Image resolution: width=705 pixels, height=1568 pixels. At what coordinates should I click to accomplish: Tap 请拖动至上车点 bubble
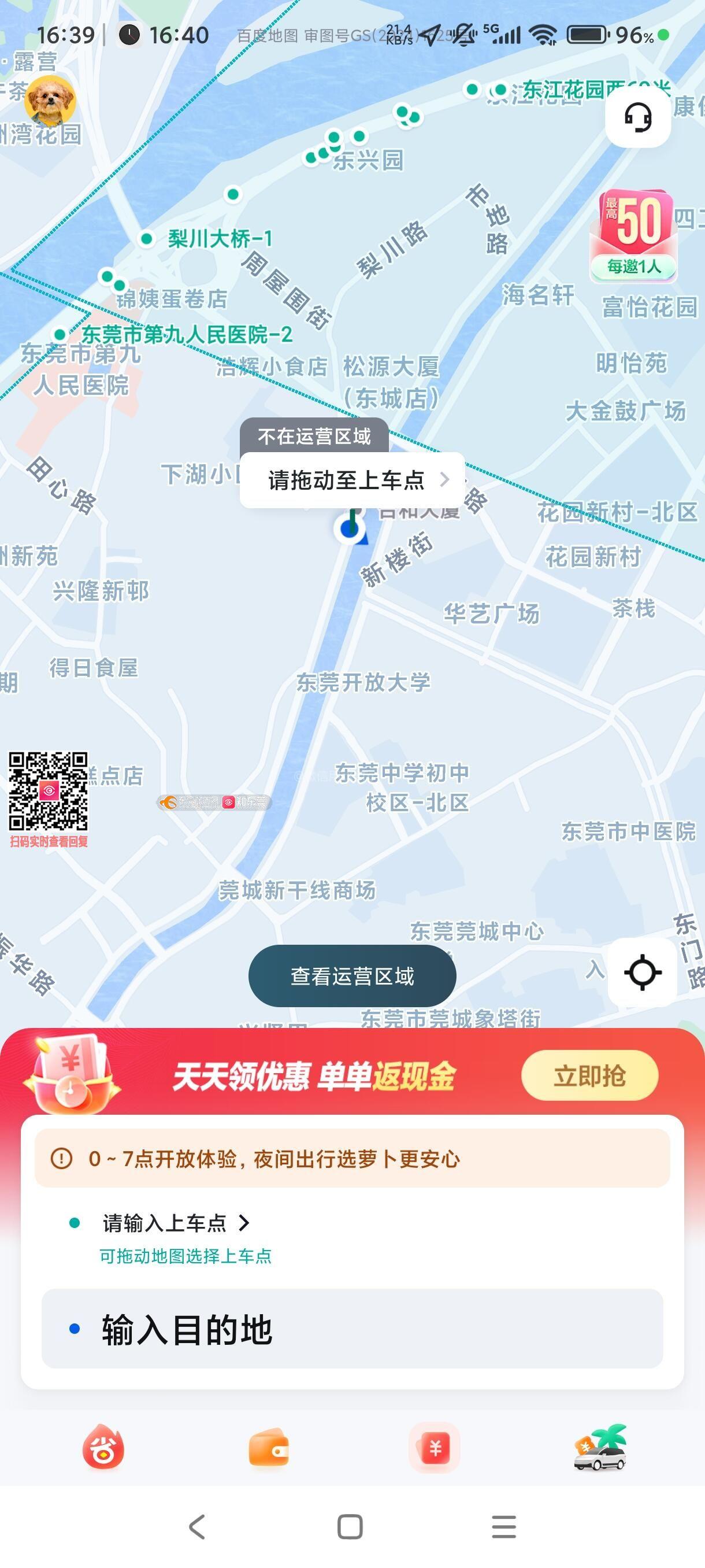[x=351, y=480]
